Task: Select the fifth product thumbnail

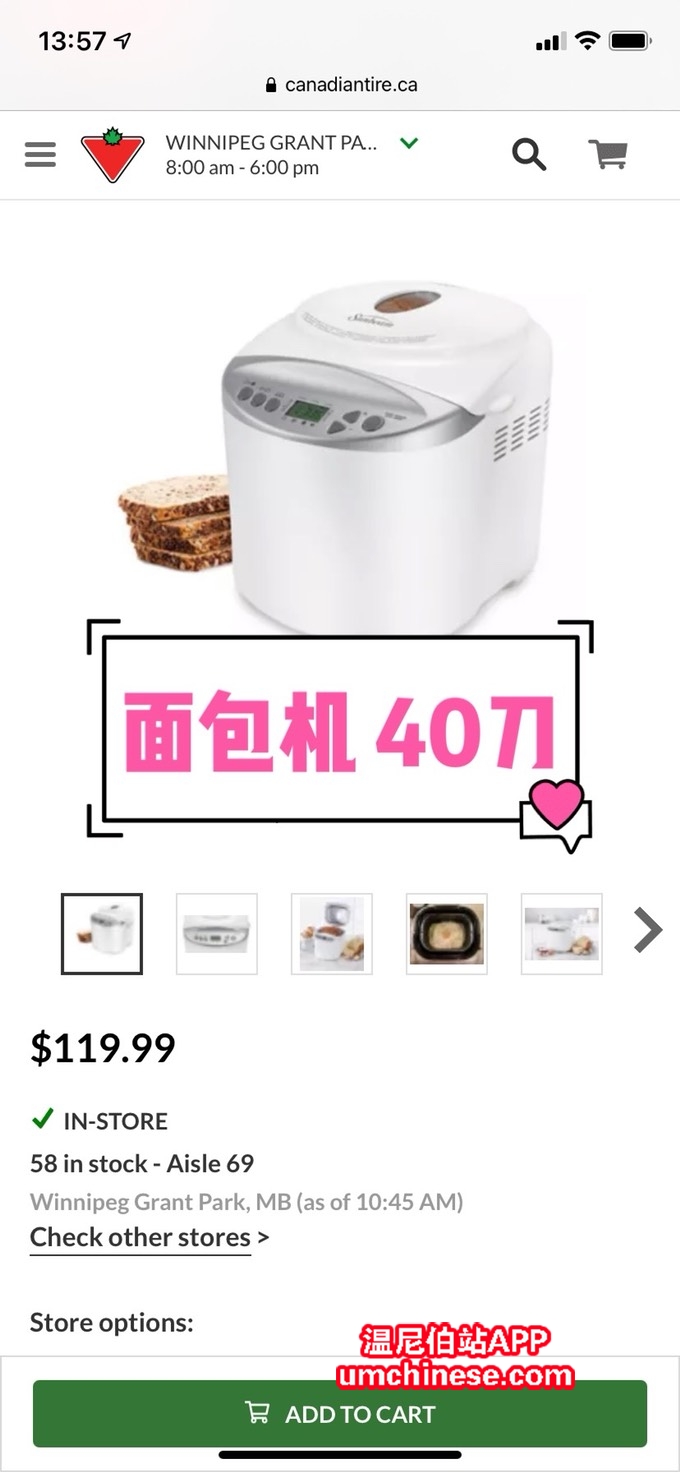Action: pyautogui.click(x=562, y=933)
